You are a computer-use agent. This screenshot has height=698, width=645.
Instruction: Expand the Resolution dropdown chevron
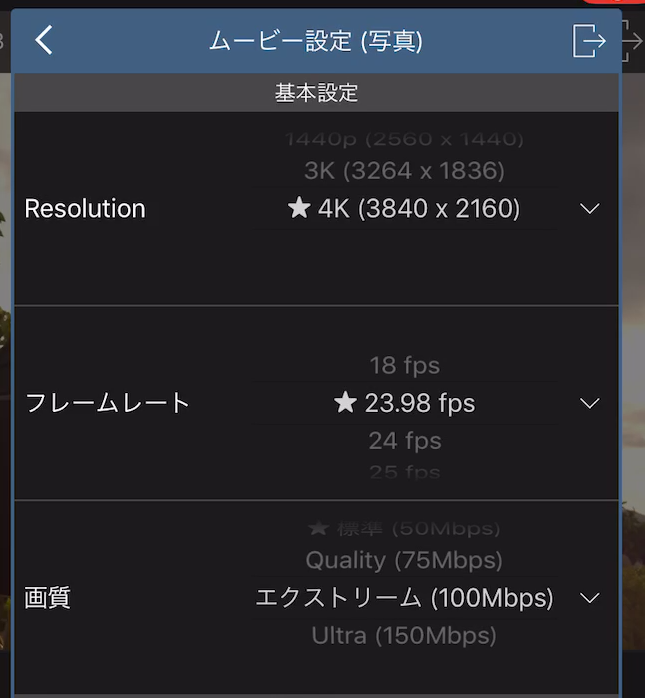point(590,209)
